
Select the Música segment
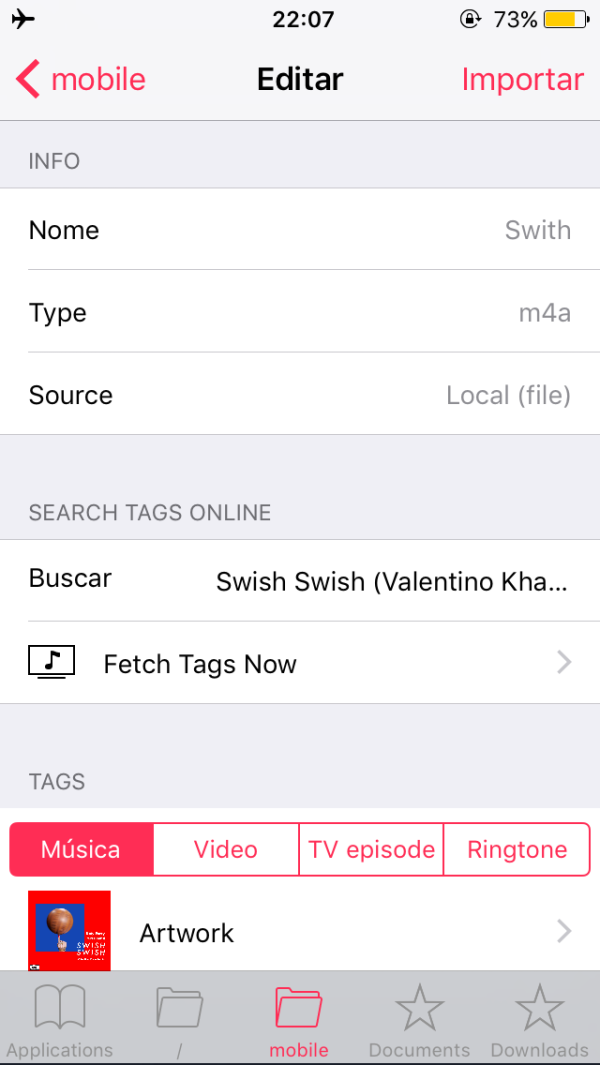click(x=81, y=850)
